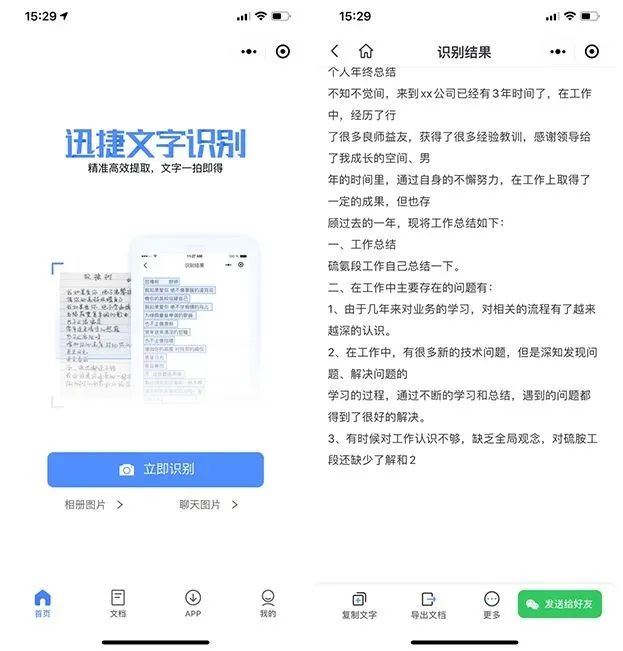Select the 首页 tab
The height and width of the screenshot is (651, 623).
42,603
